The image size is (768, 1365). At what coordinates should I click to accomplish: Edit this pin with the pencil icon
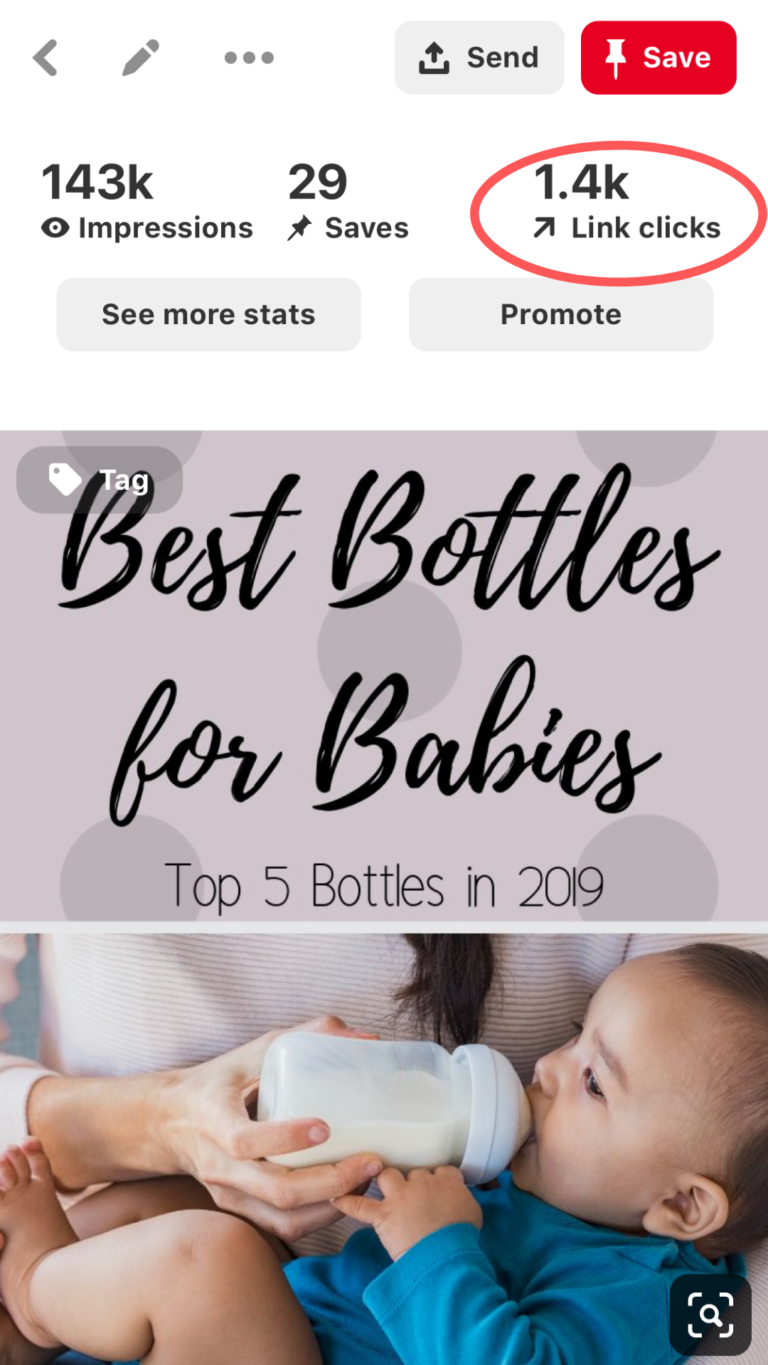click(x=141, y=58)
